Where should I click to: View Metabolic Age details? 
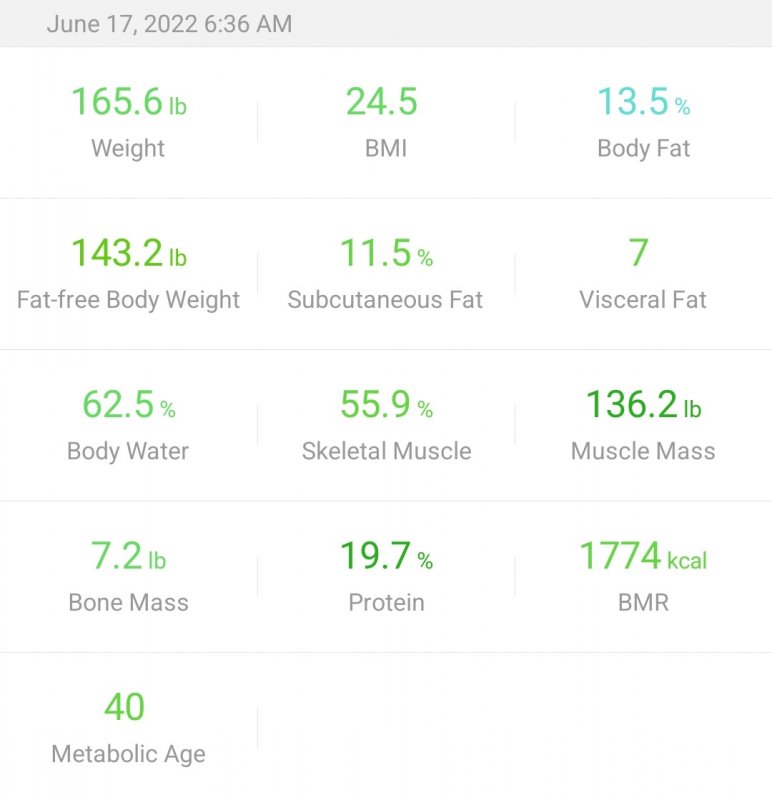(x=129, y=727)
